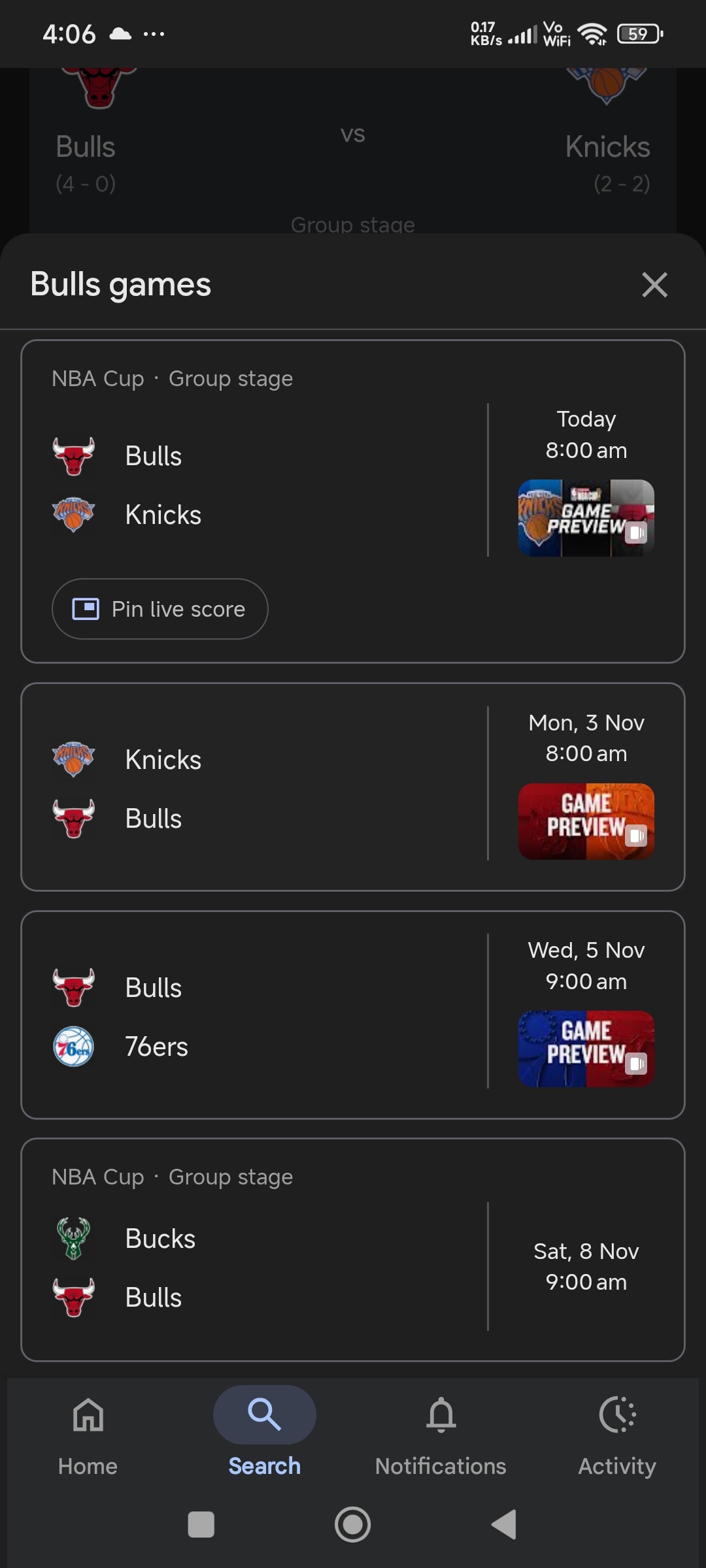
Task: Open the Bulls vs 76ers game card
Action: point(261,1016)
